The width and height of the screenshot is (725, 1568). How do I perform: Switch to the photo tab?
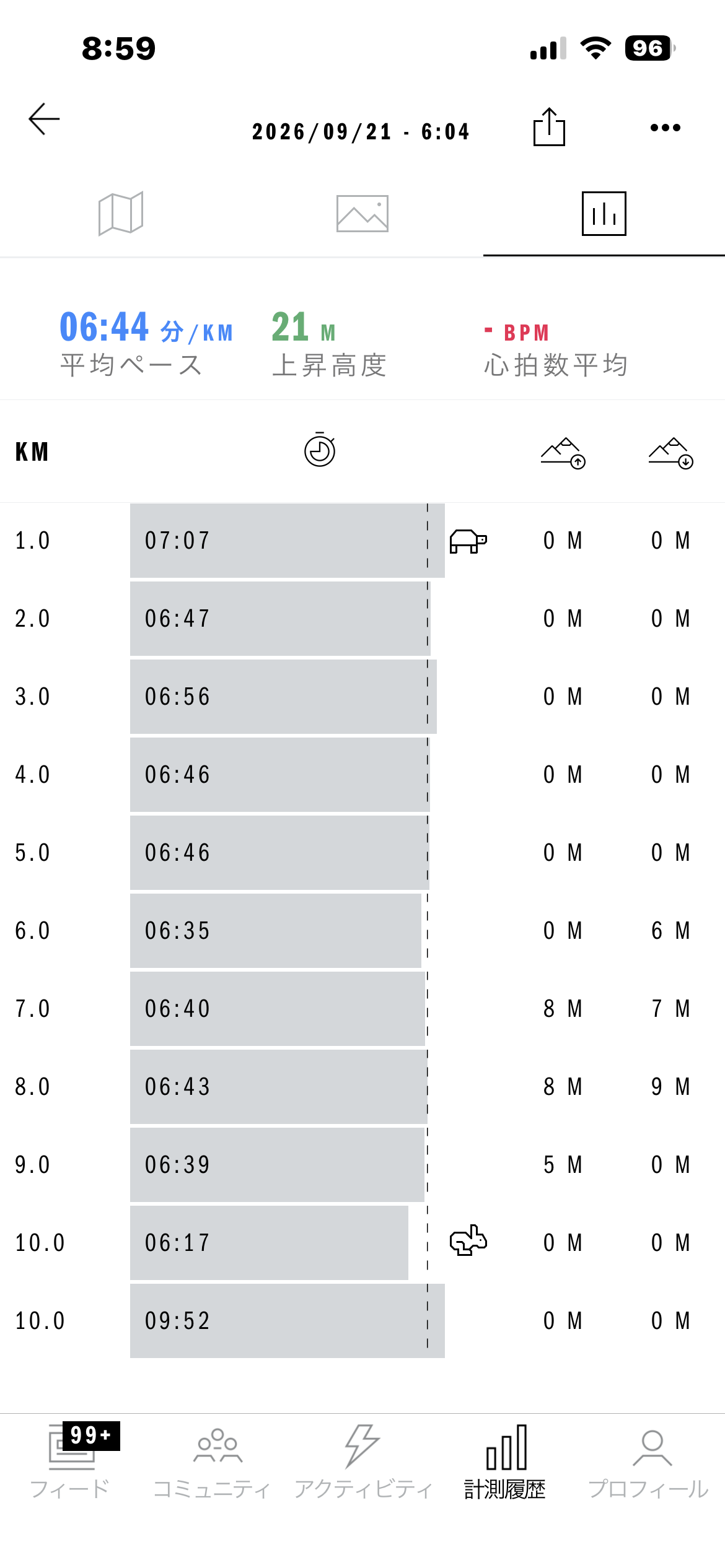click(x=362, y=214)
